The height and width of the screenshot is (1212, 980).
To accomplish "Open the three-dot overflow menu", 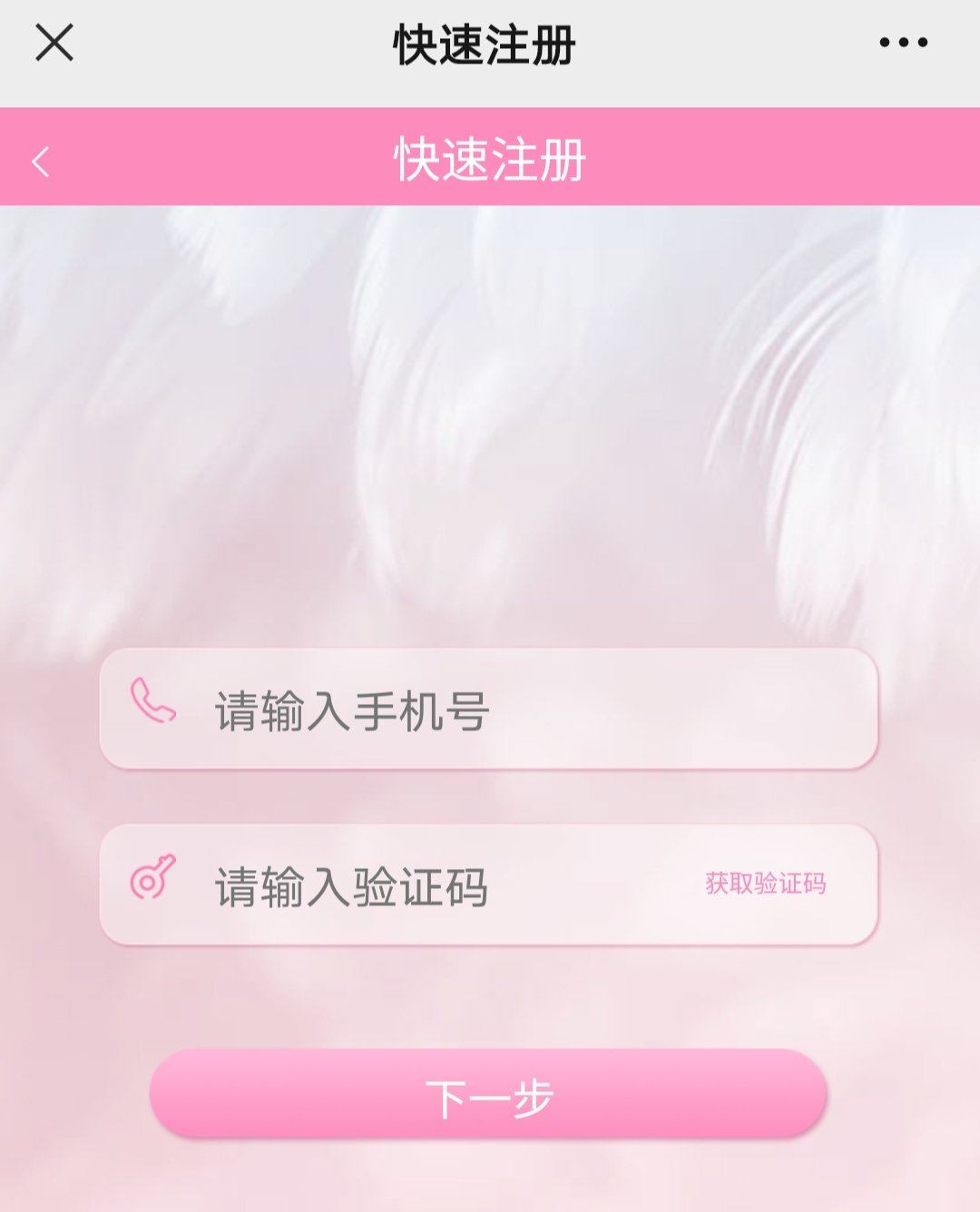I will [x=903, y=43].
